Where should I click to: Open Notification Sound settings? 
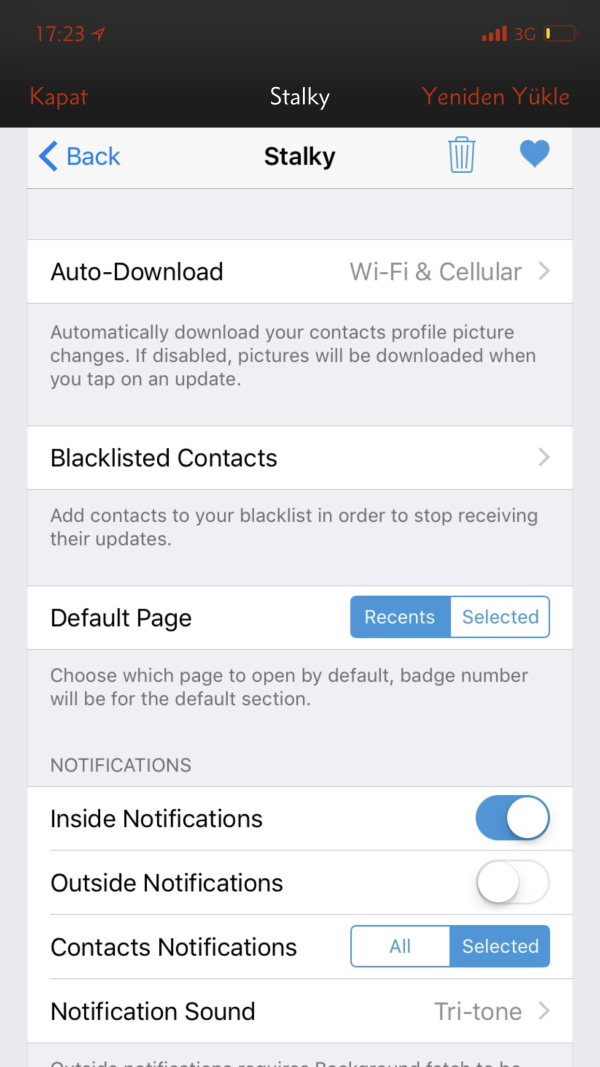(300, 1011)
